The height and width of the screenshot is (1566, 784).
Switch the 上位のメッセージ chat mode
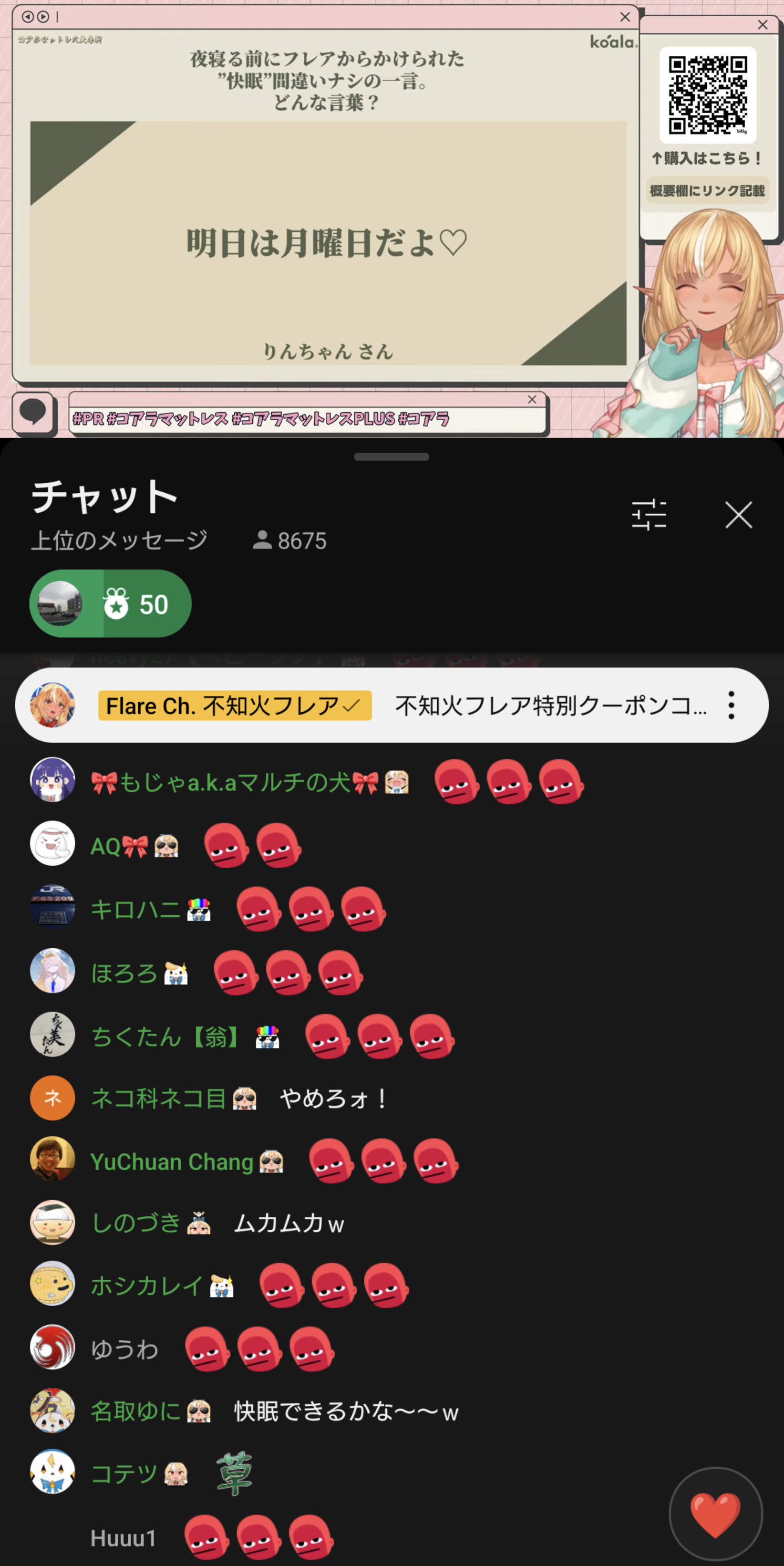[120, 540]
